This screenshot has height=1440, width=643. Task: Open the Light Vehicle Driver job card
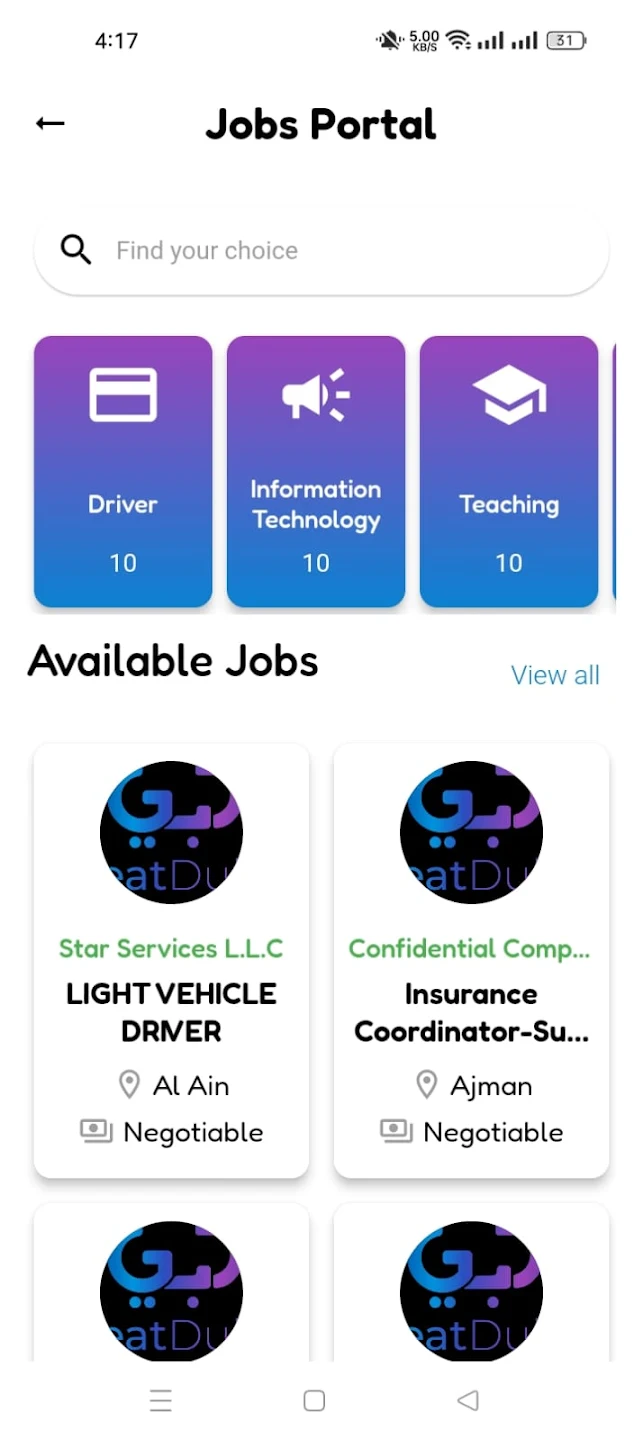(171, 960)
